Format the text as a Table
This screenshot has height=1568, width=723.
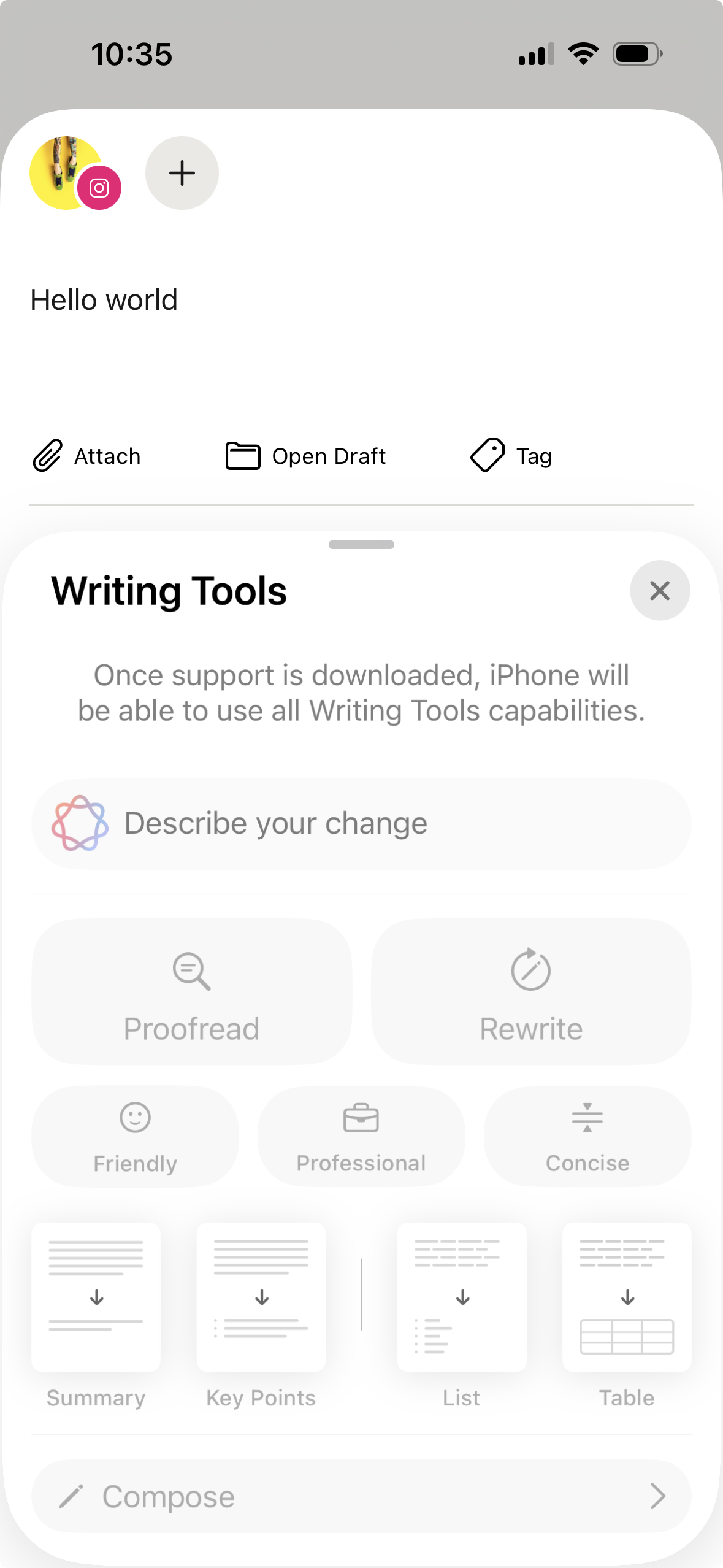[627, 1297]
